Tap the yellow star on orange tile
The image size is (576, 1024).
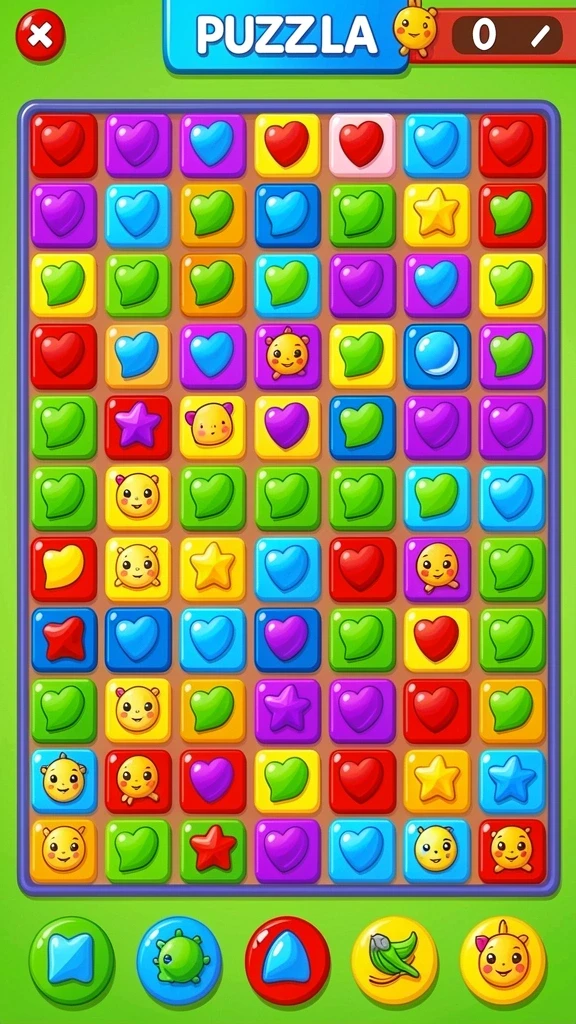pyautogui.click(x=437, y=780)
